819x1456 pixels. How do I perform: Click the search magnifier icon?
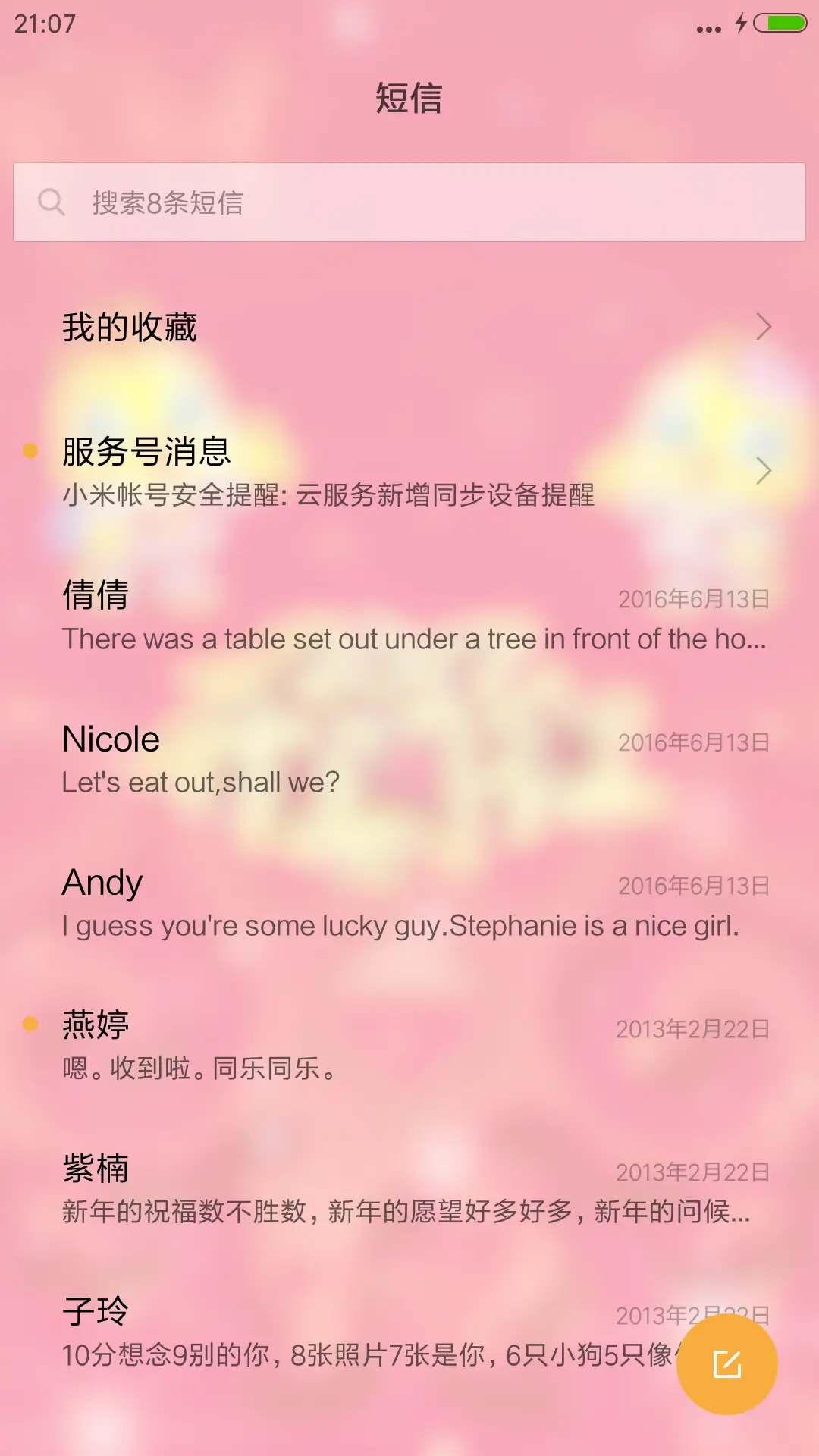click(50, 202)
